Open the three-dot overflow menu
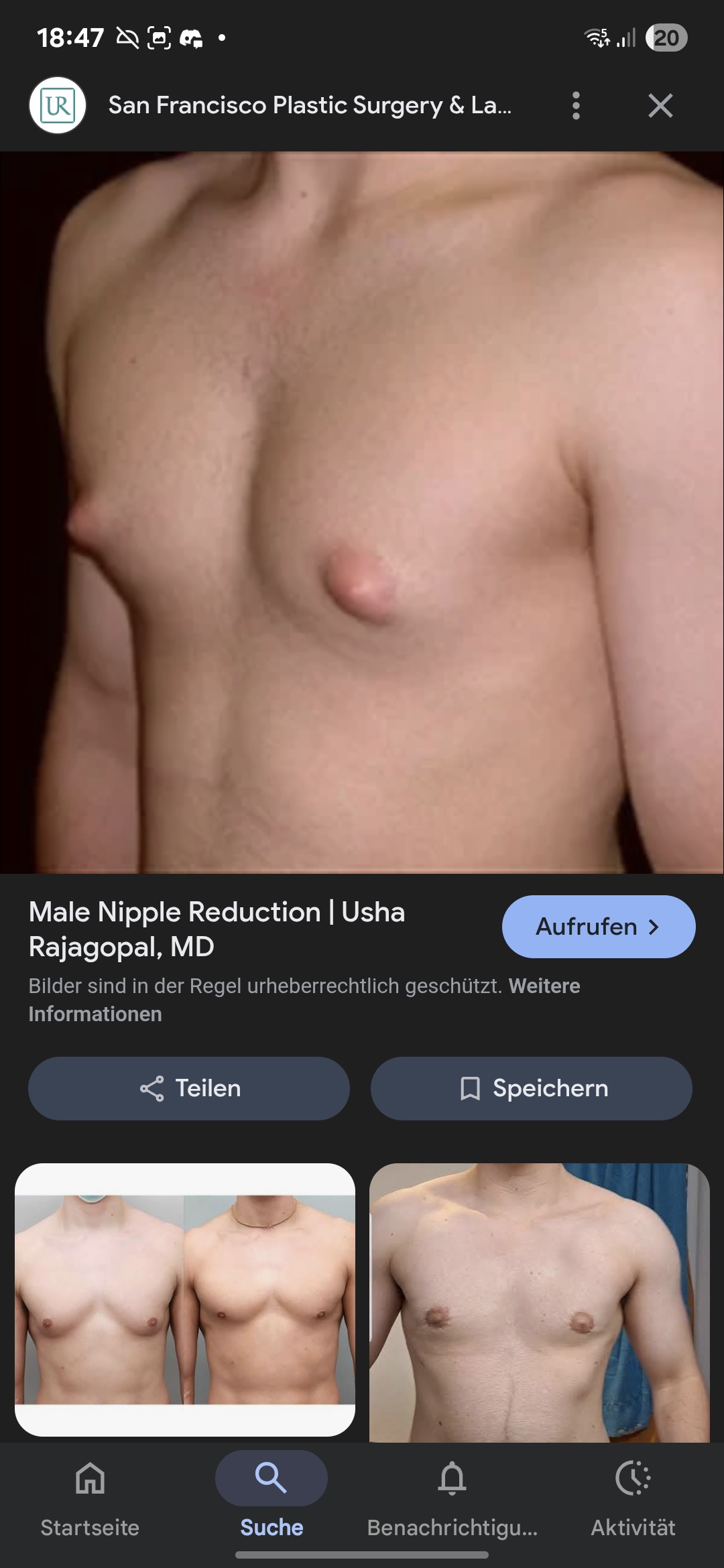 coord(575,105)
